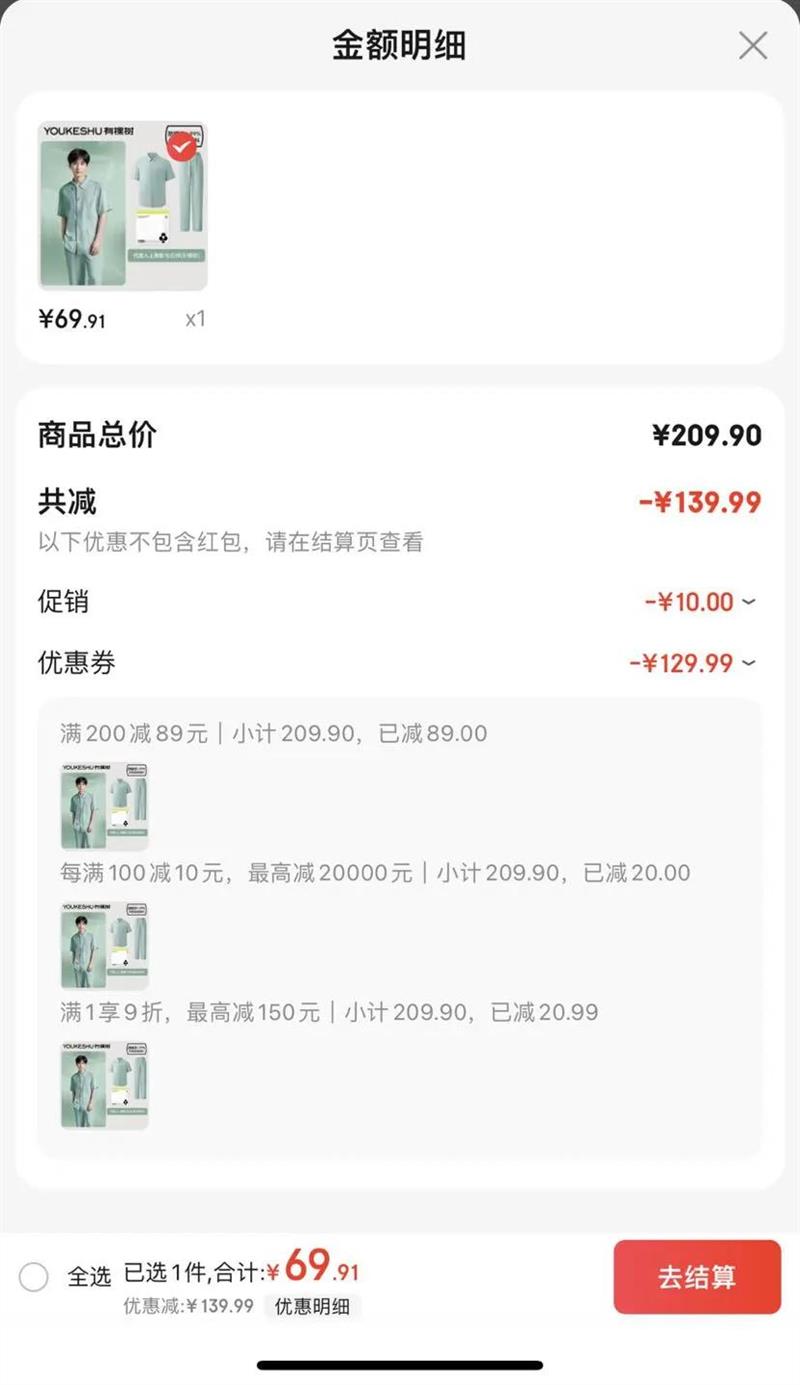Image resolution: width=800 pixels, height=1385 pixels.
Task: Open the 优惠明细 chip
Action: [x=312, y=1306]
